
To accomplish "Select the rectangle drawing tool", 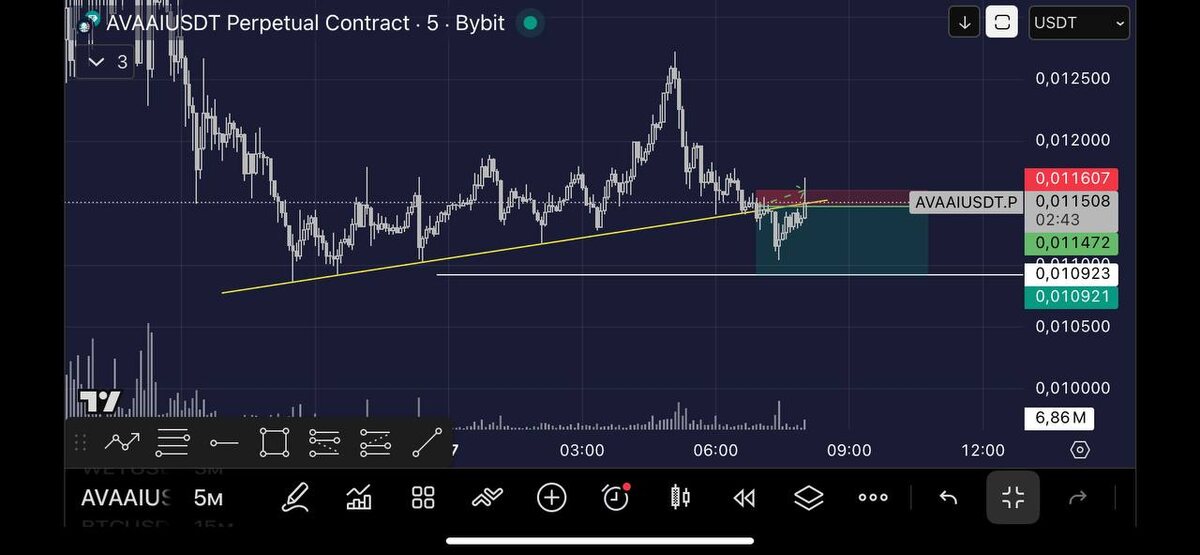I will 274,442.
